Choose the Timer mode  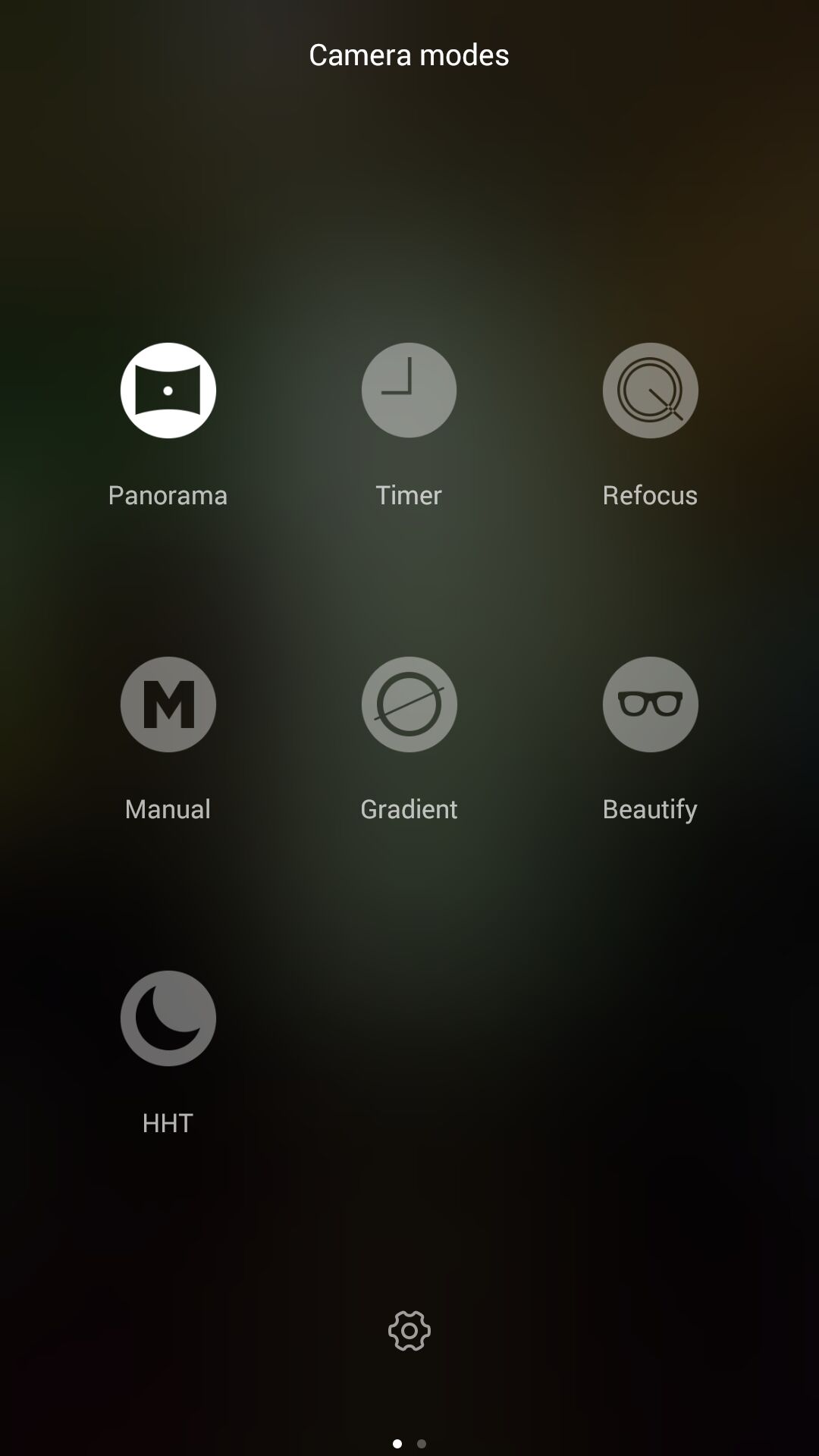[409, 391]
